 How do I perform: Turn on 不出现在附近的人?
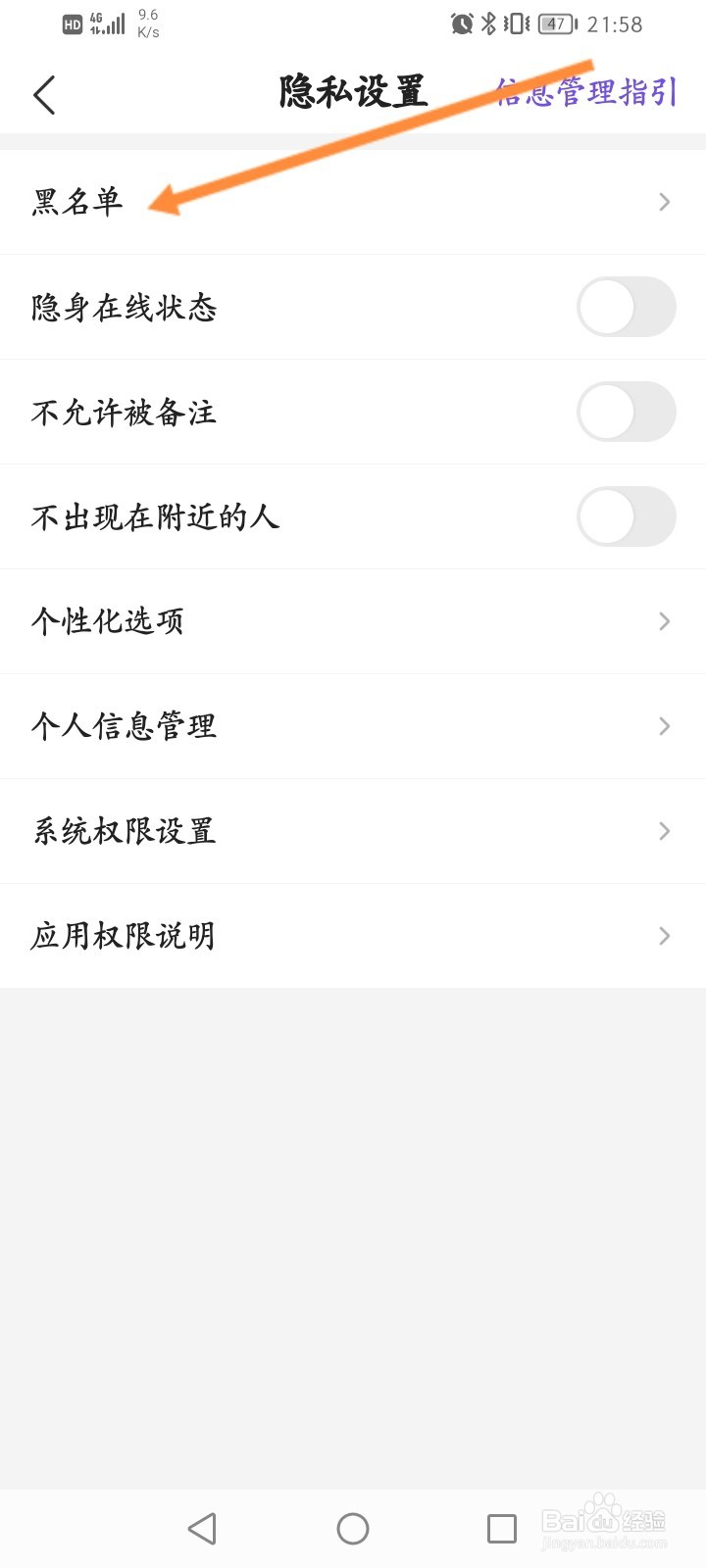[x=626, y=516]
